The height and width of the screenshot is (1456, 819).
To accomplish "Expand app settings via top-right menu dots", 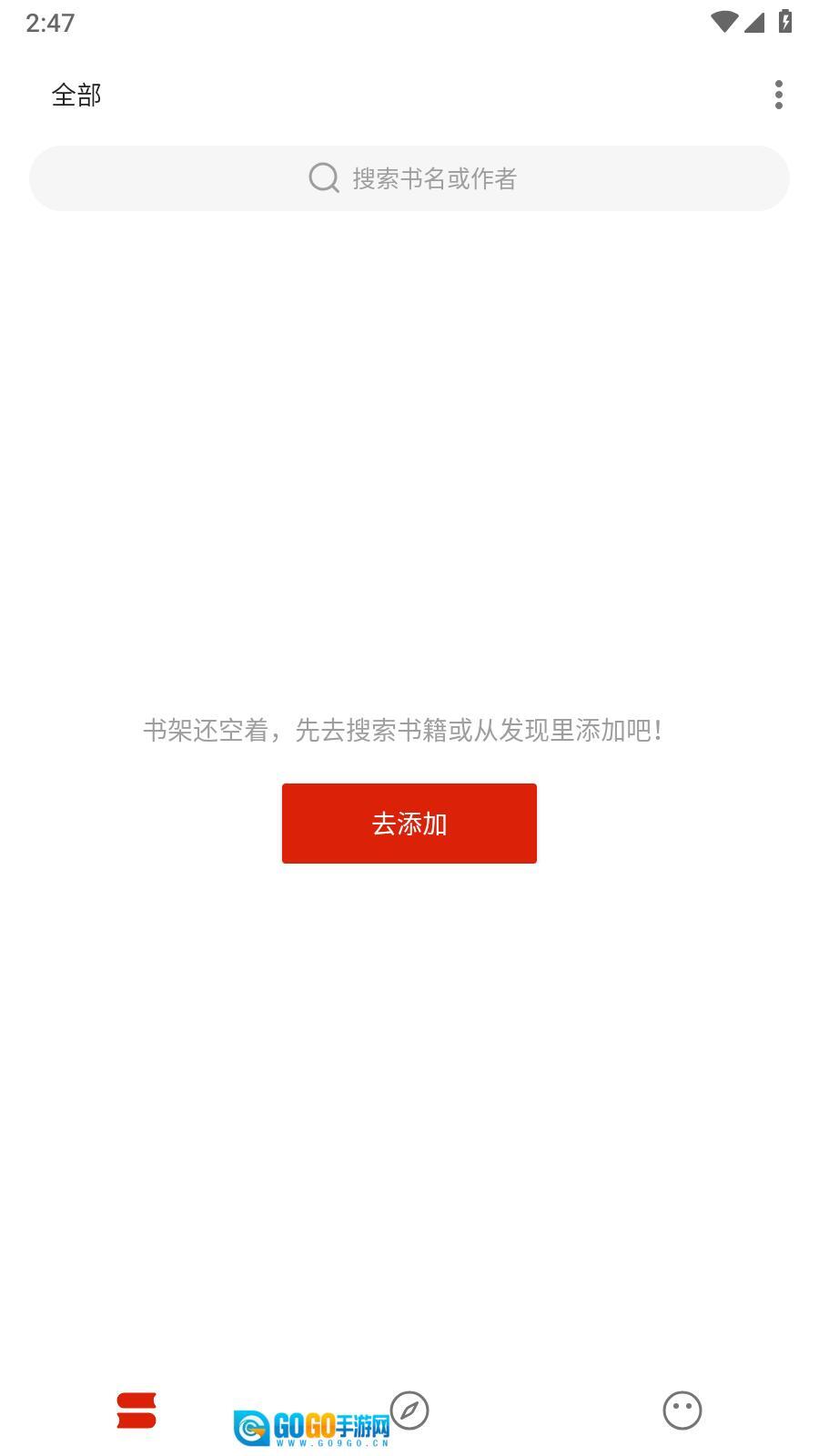I will (x=780, y=93).
